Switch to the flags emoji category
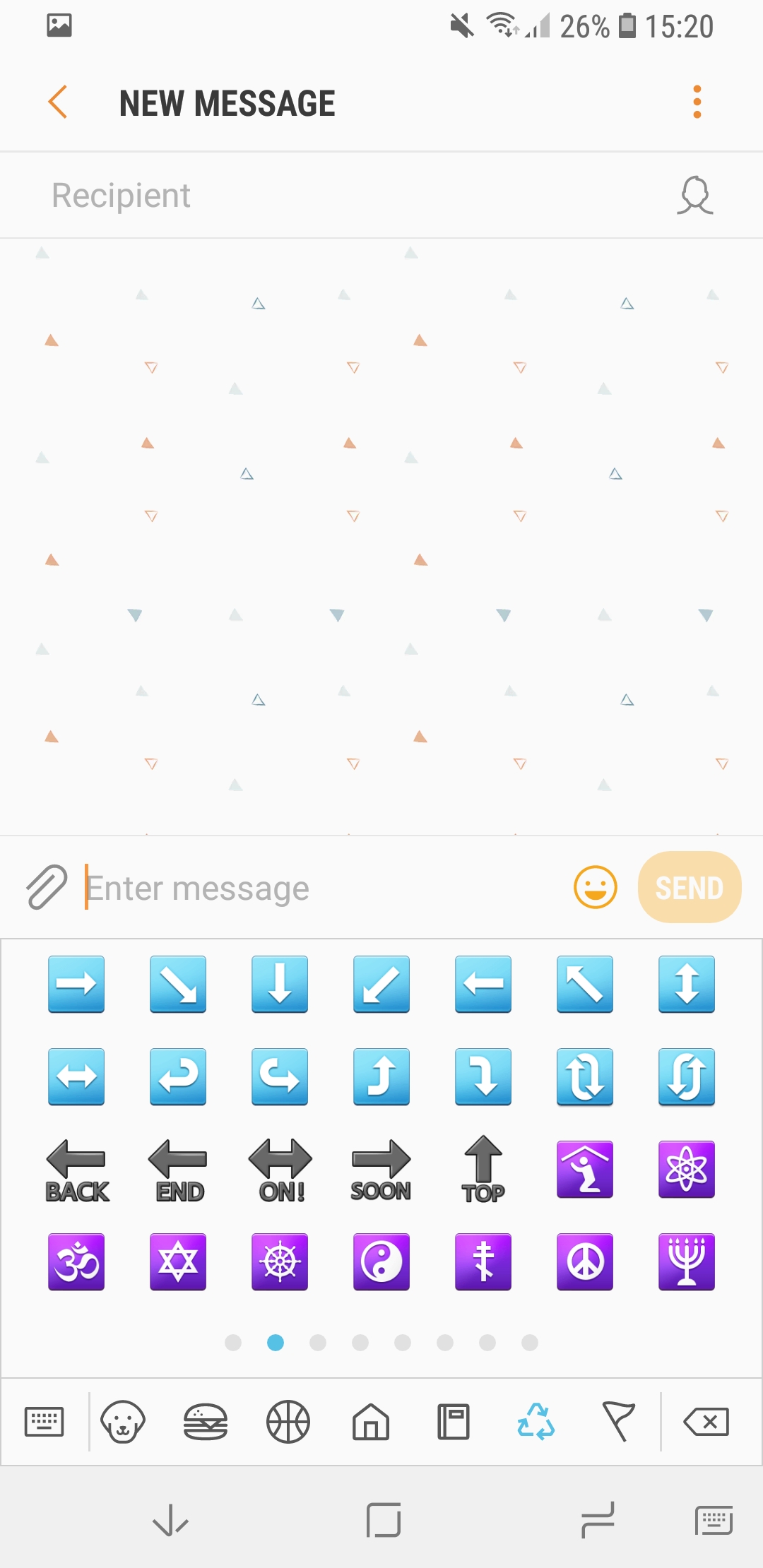The width and height of the screenshot is (763, 1568). coord(618,1421)
